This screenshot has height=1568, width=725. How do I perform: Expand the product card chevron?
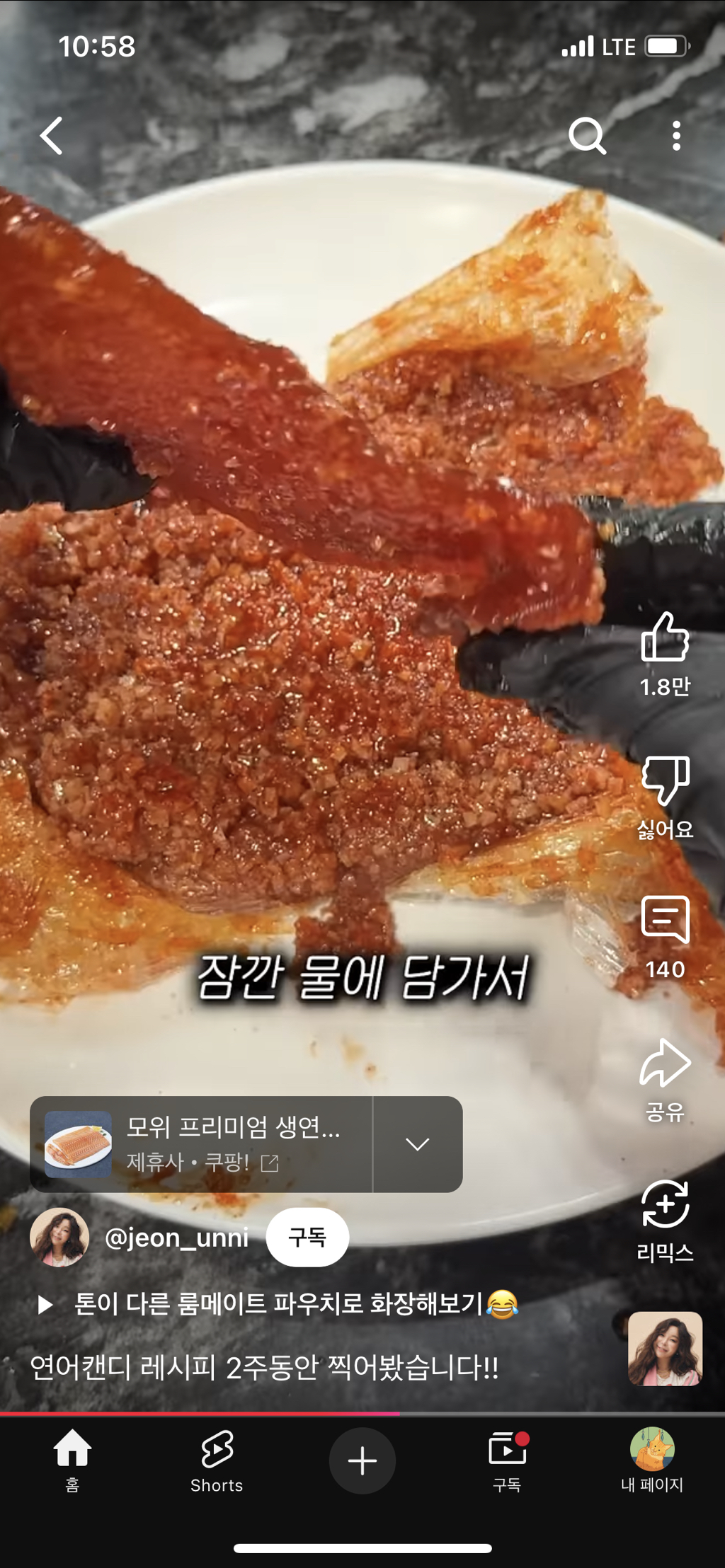[x=418, y=1144]
